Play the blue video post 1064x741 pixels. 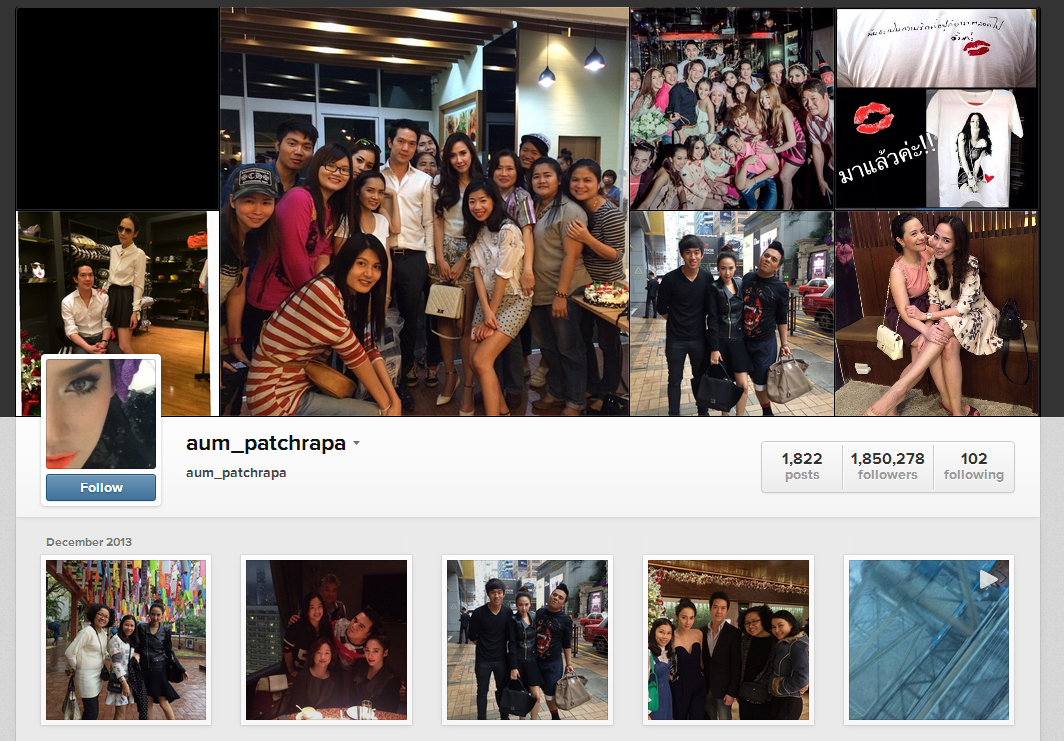tap(929, 640)
